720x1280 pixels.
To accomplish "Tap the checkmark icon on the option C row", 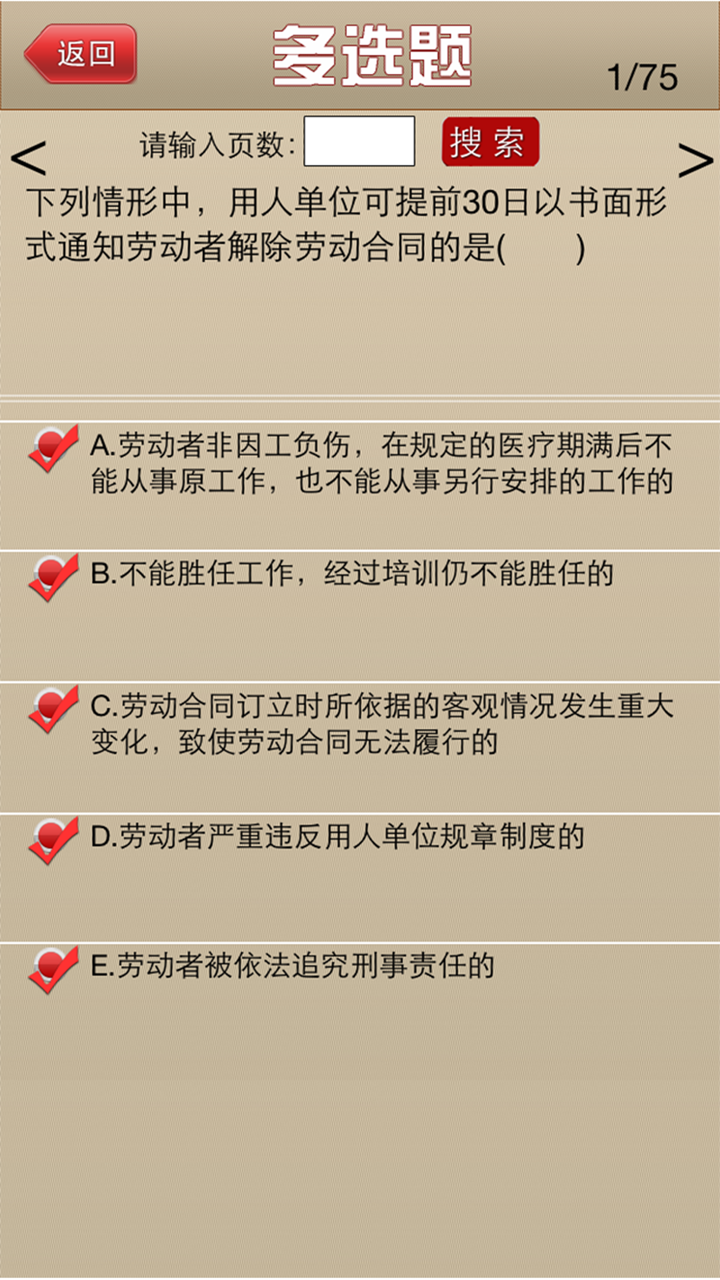I will (x=53, y=706).
